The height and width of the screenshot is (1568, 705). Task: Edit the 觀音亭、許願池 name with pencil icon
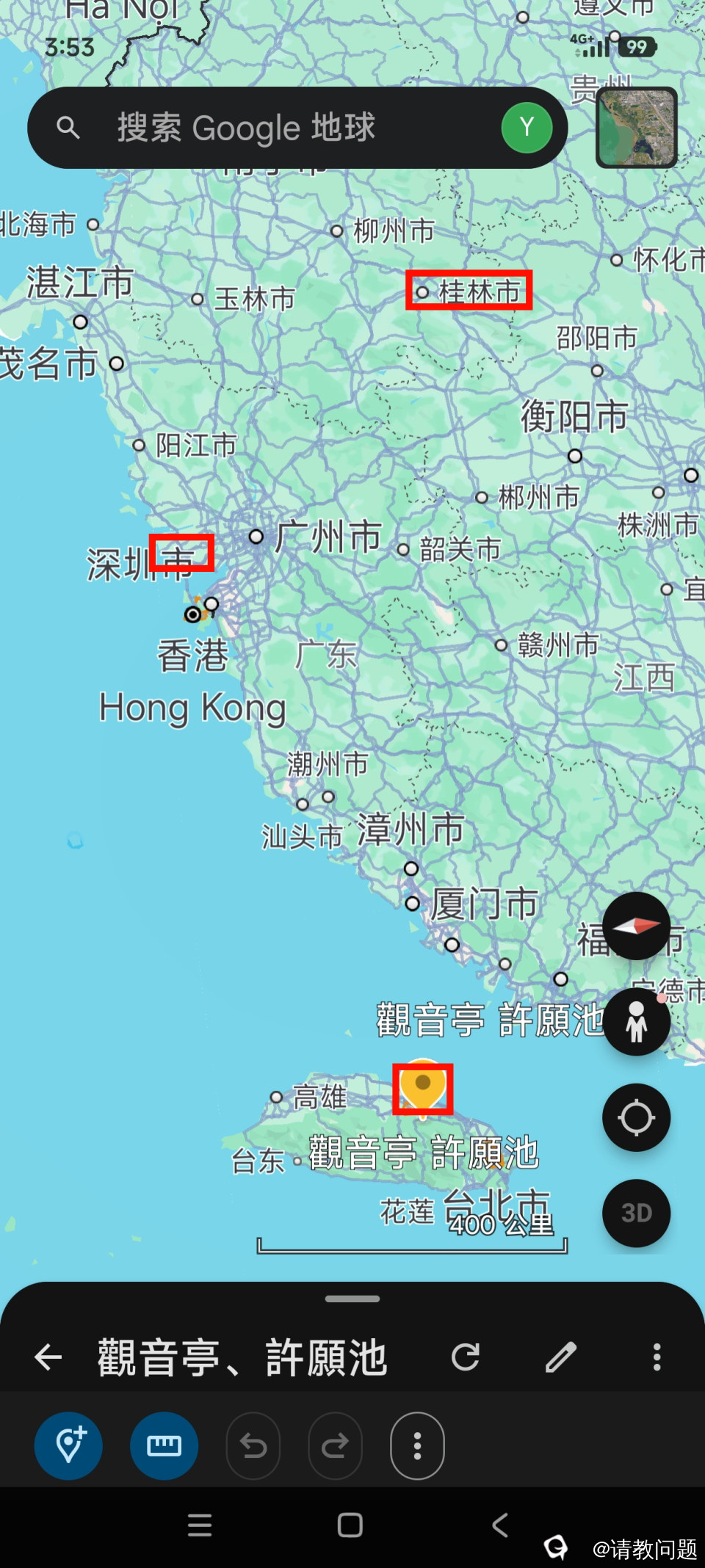561,1357
